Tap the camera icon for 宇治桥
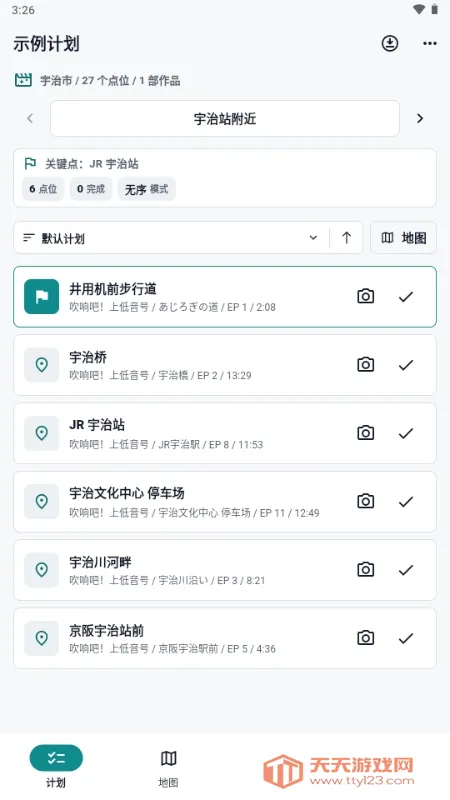450x800 pixels. [365, 365]
